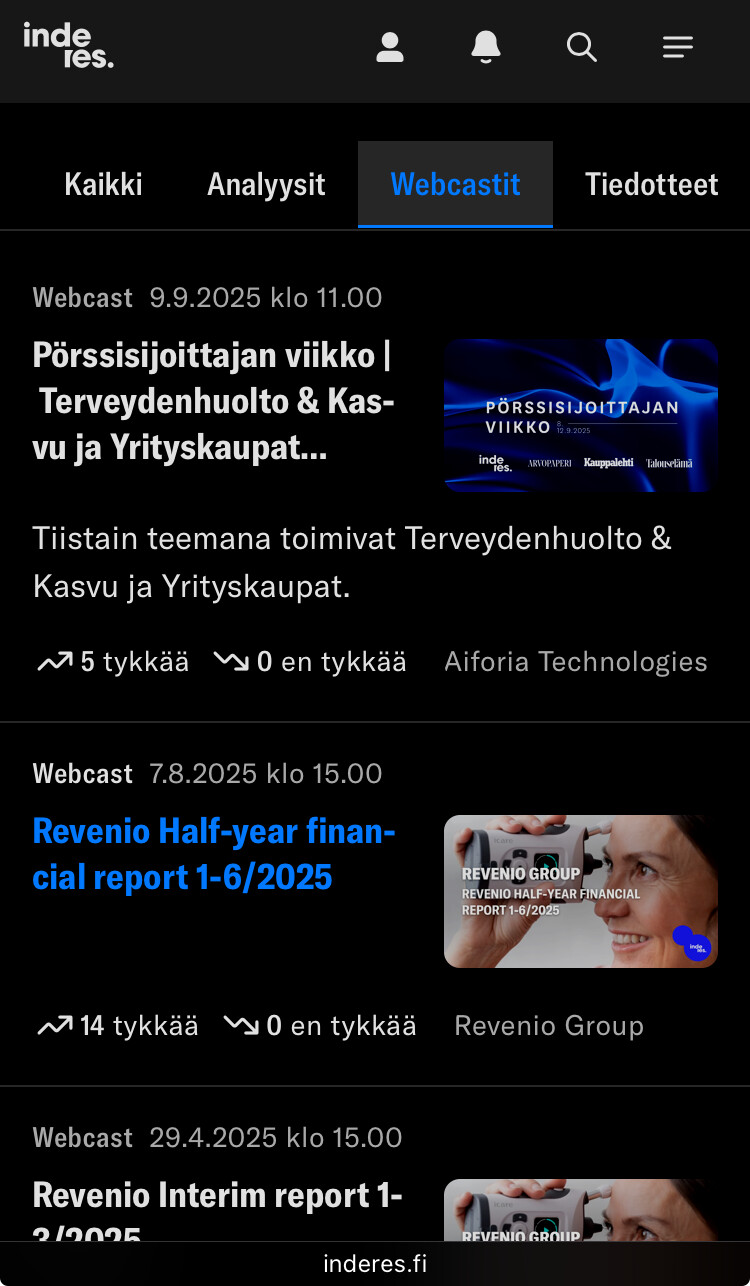
Task: Dislike the Pörssisijoittajan viikko webcast
Action: click(310, 662)
